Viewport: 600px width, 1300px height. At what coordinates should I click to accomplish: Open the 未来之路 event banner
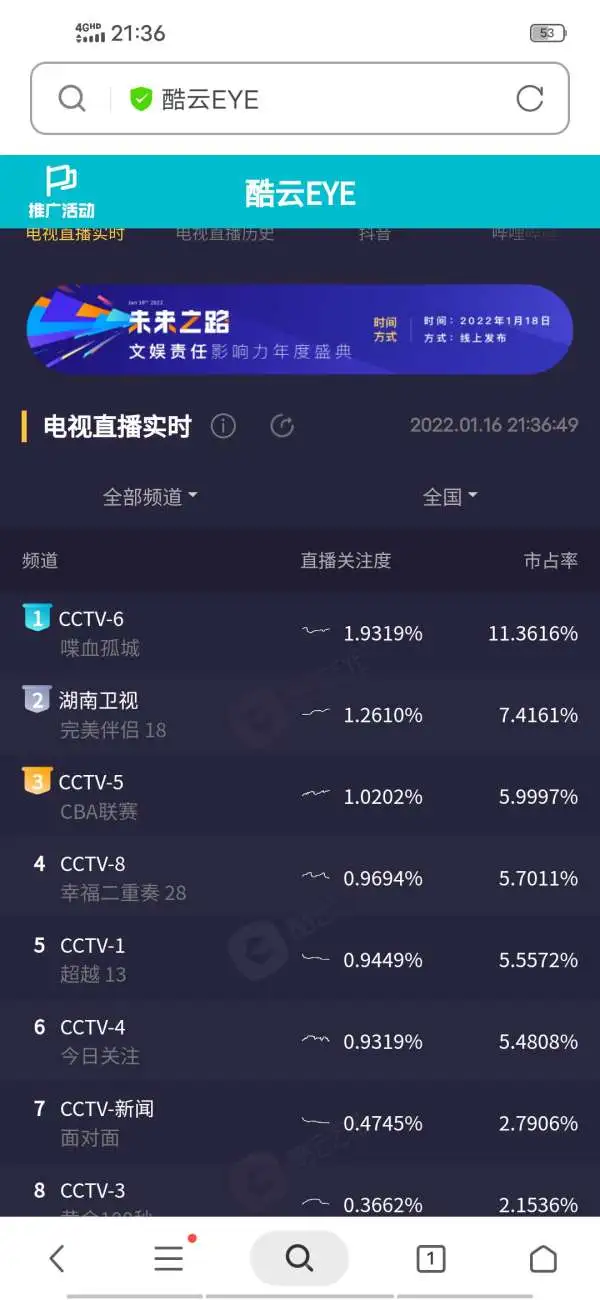300,329
